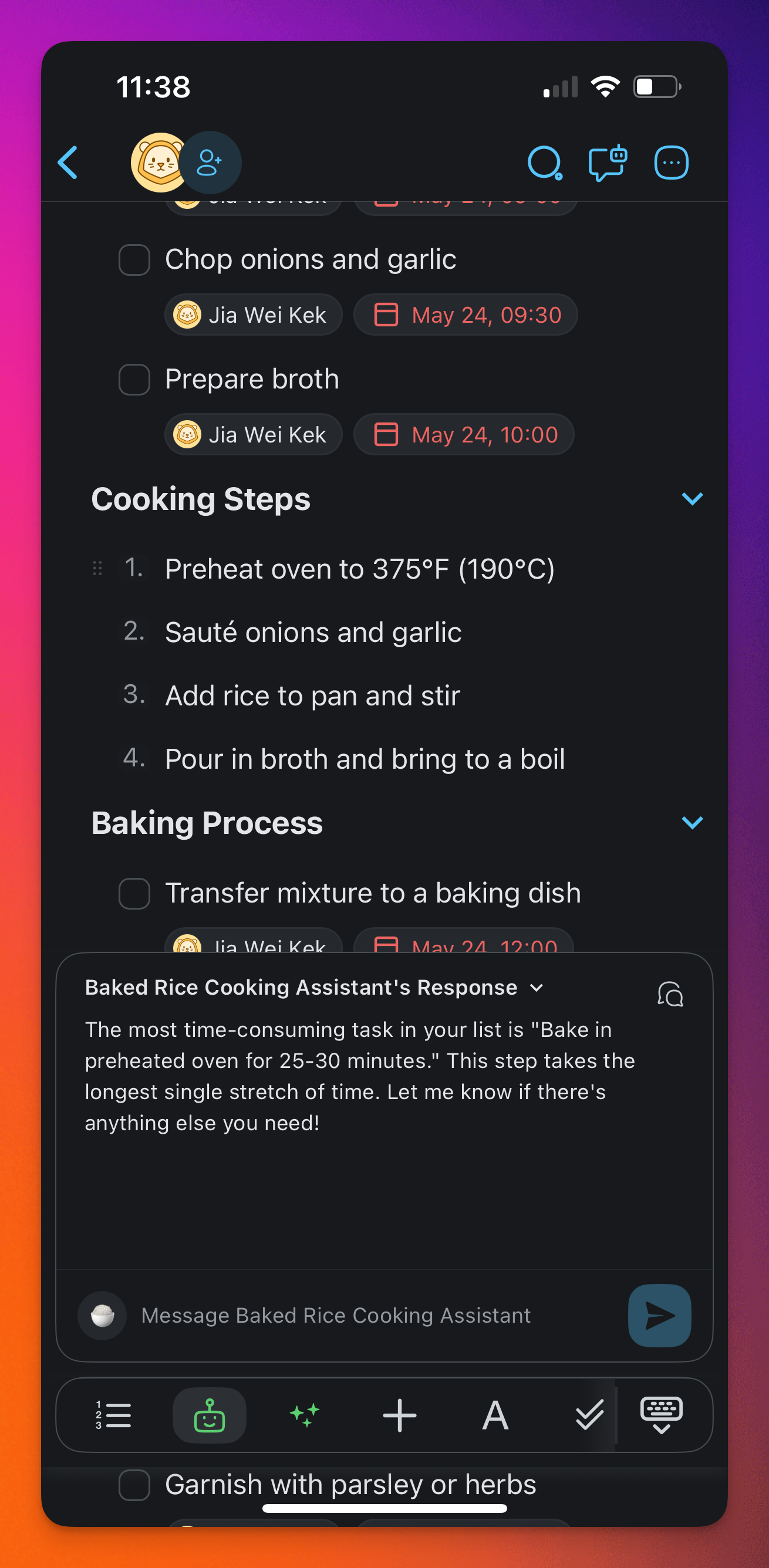Go back using the top arrow

tap(68, 163)
